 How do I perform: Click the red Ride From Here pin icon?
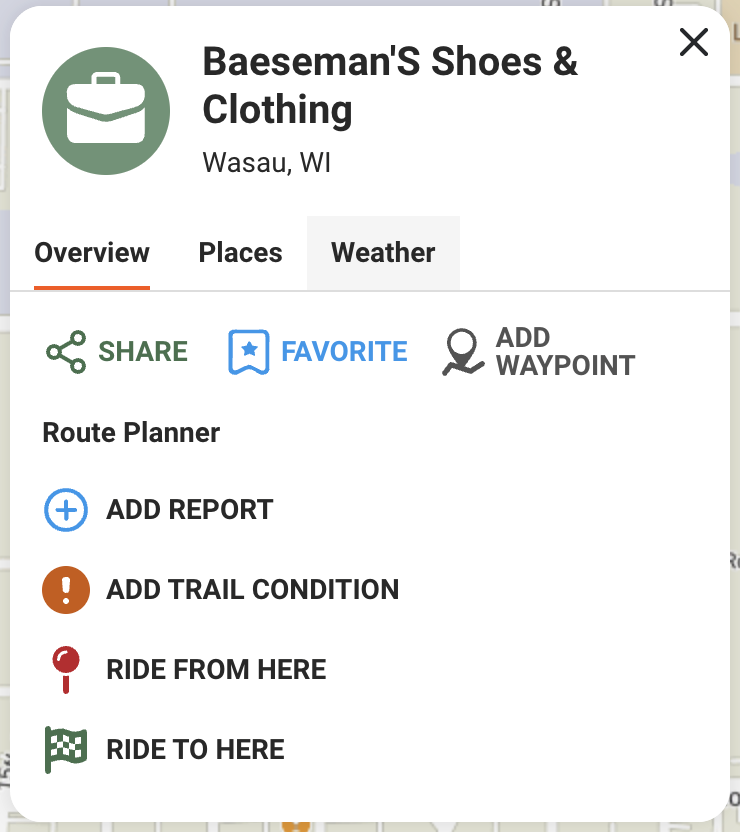(x=65, y=669)
